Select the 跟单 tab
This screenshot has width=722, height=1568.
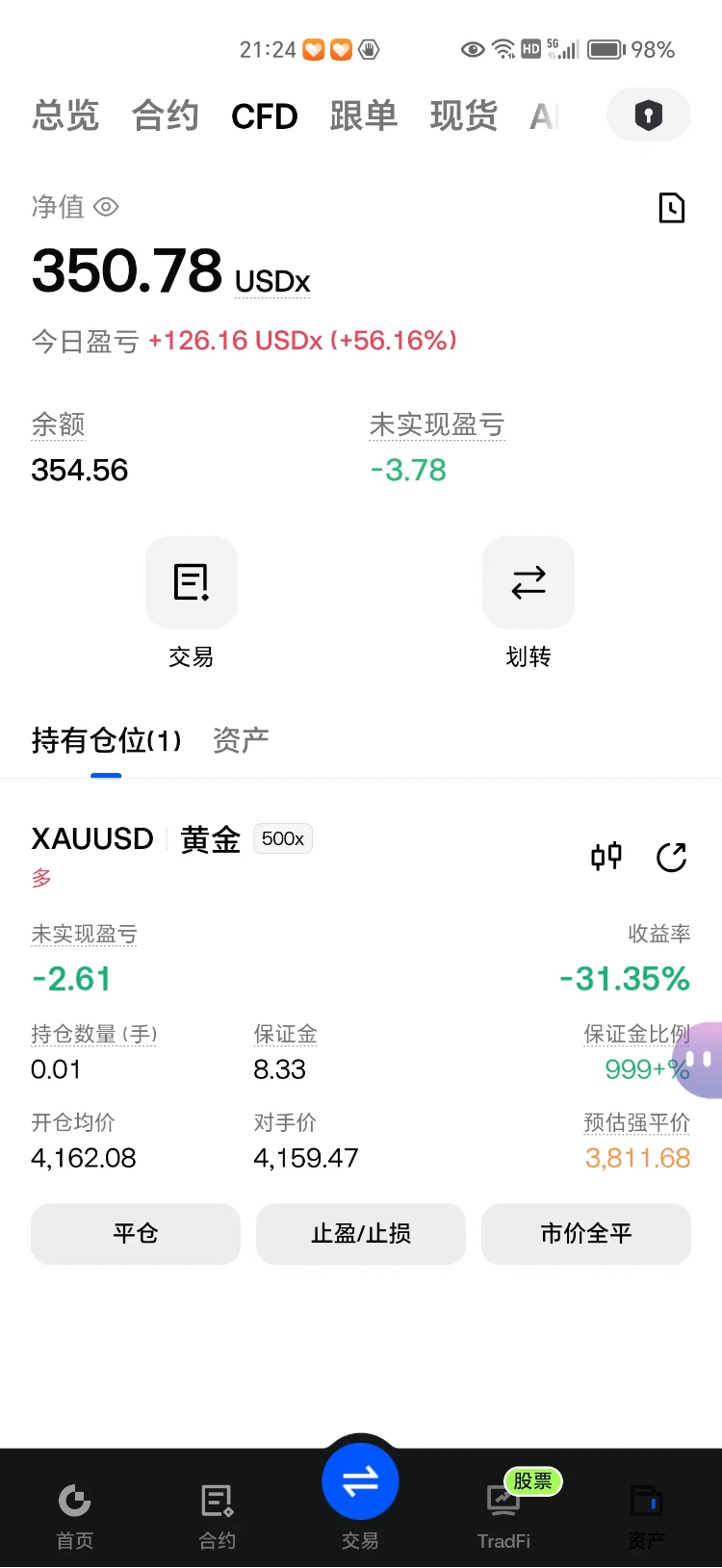364,116
